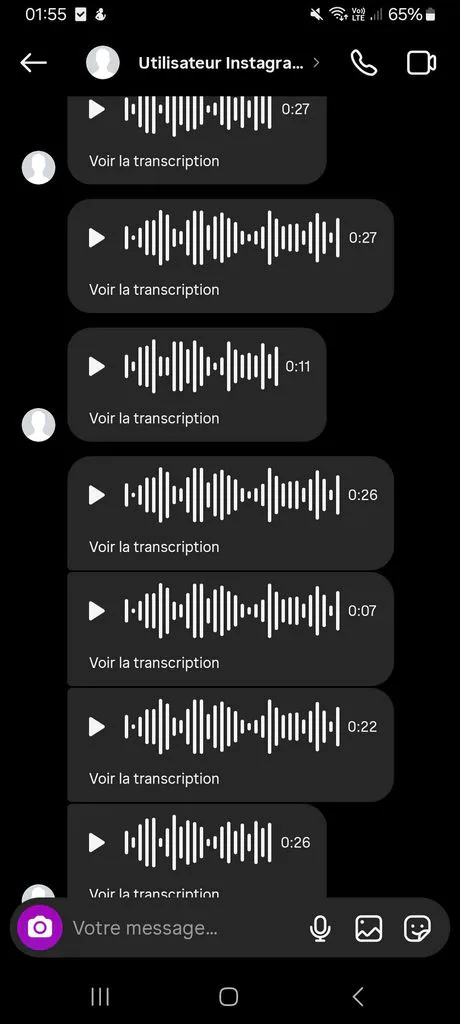460x1024 pixels.
Task: Start a video call
Action: 421,63
